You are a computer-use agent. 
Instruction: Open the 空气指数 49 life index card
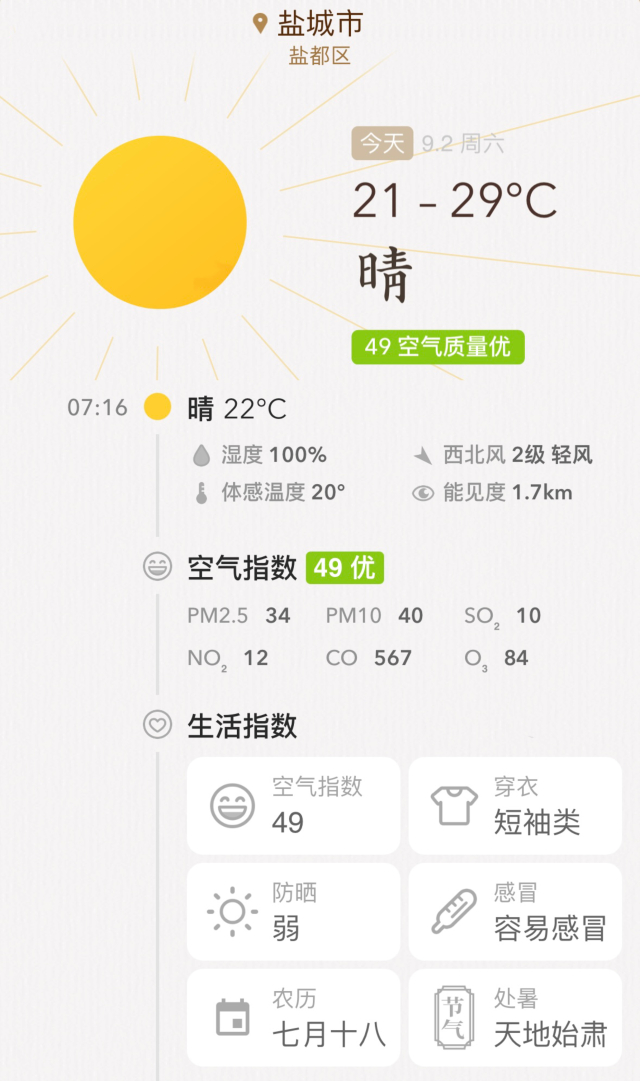[x=293, y=806]
